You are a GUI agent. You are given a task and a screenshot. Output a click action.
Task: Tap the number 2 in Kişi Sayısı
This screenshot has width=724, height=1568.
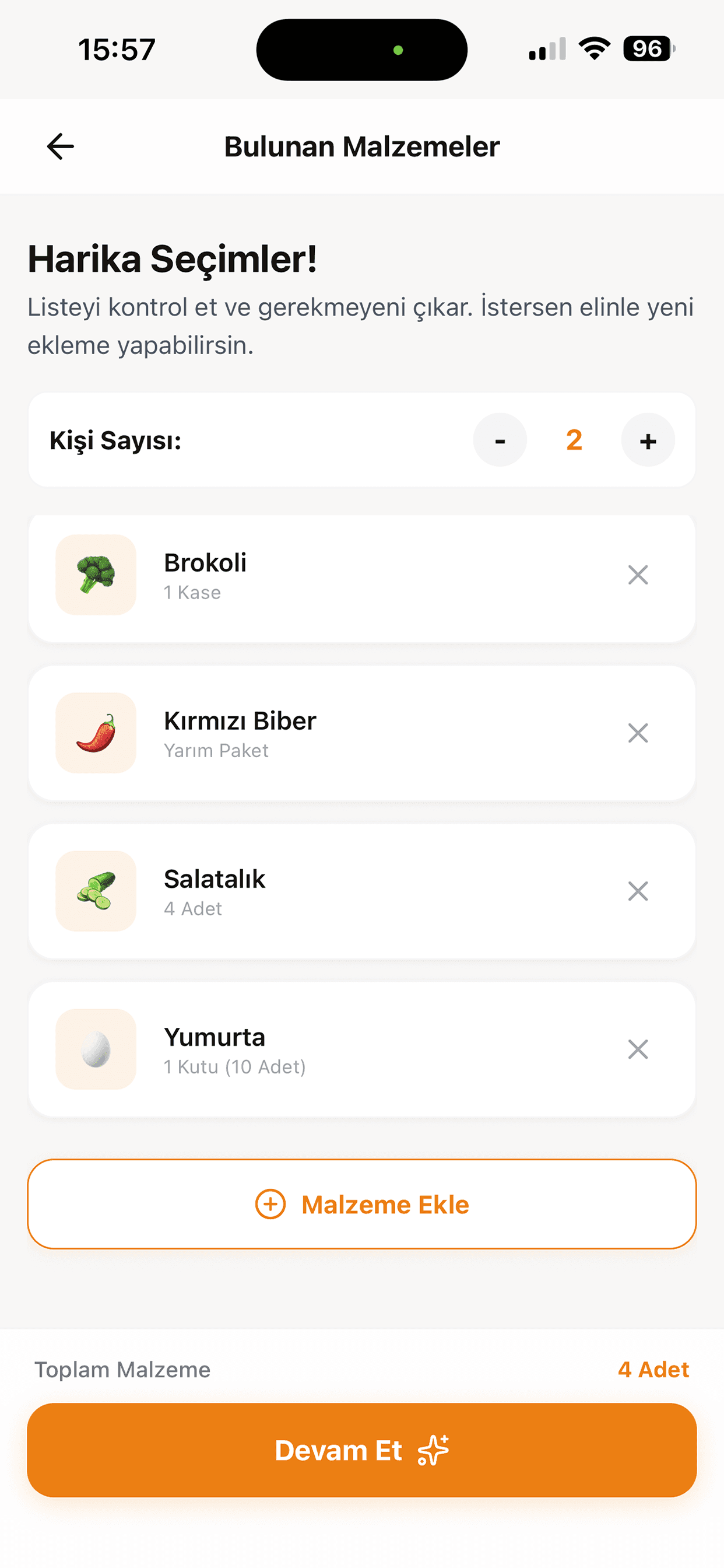pyautogui.click(x=572, y=440)
